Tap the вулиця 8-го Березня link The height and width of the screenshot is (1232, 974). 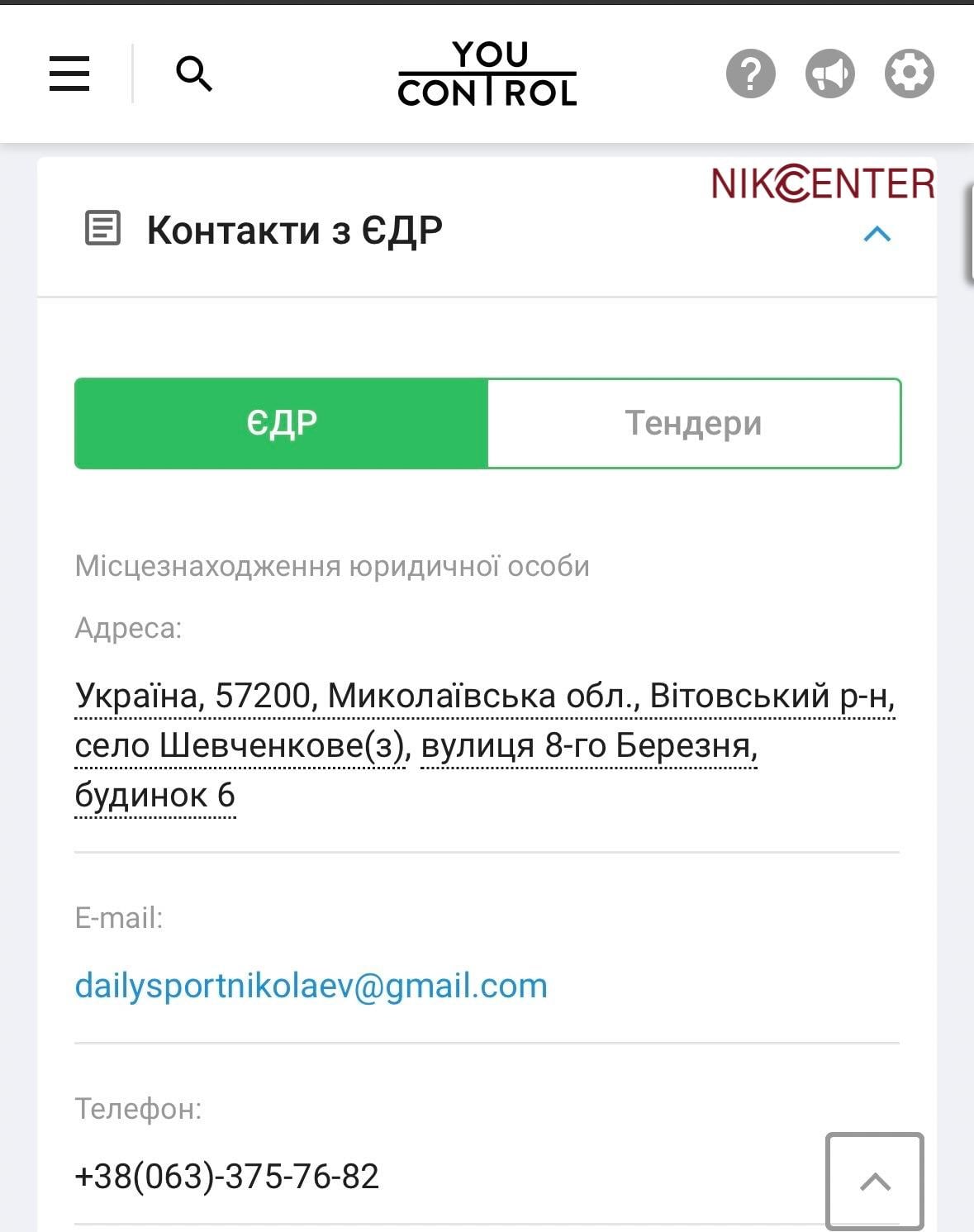(588, 746)
